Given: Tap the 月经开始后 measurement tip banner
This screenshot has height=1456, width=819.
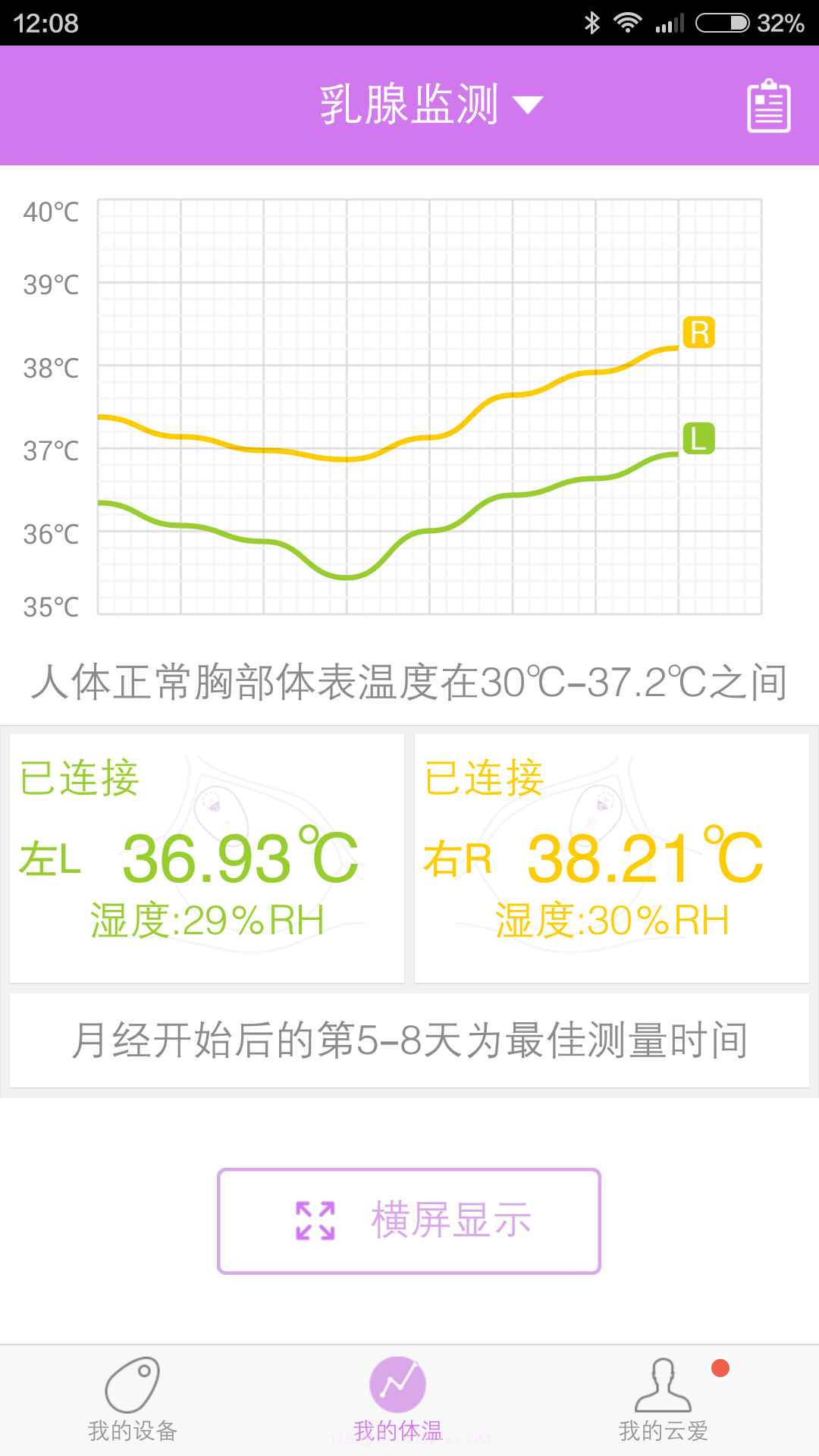Looking at the screenshot, I should pyautogui.click(x=409, y=1040).
